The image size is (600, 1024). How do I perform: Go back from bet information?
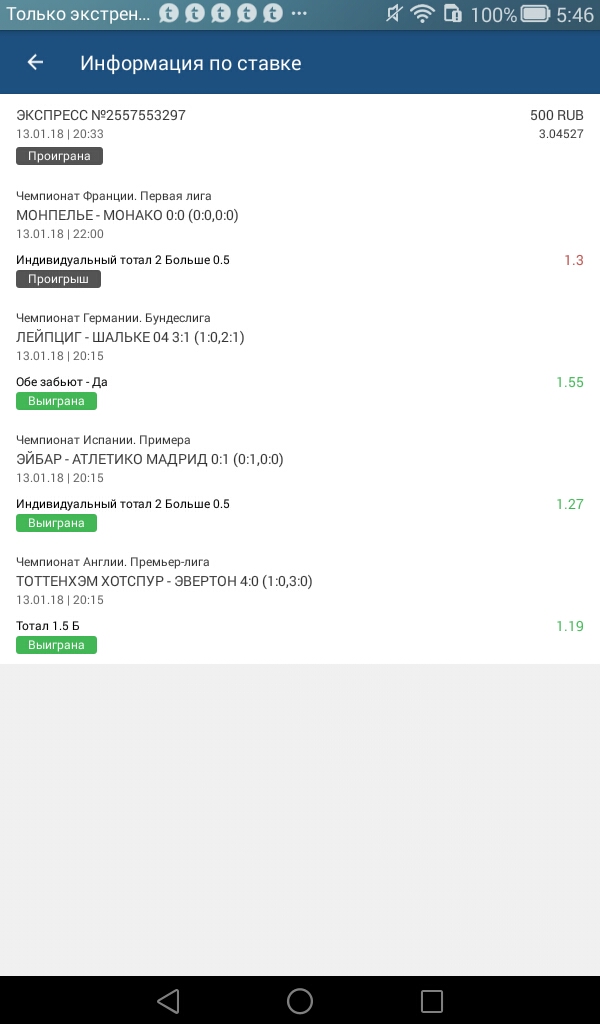35,63
